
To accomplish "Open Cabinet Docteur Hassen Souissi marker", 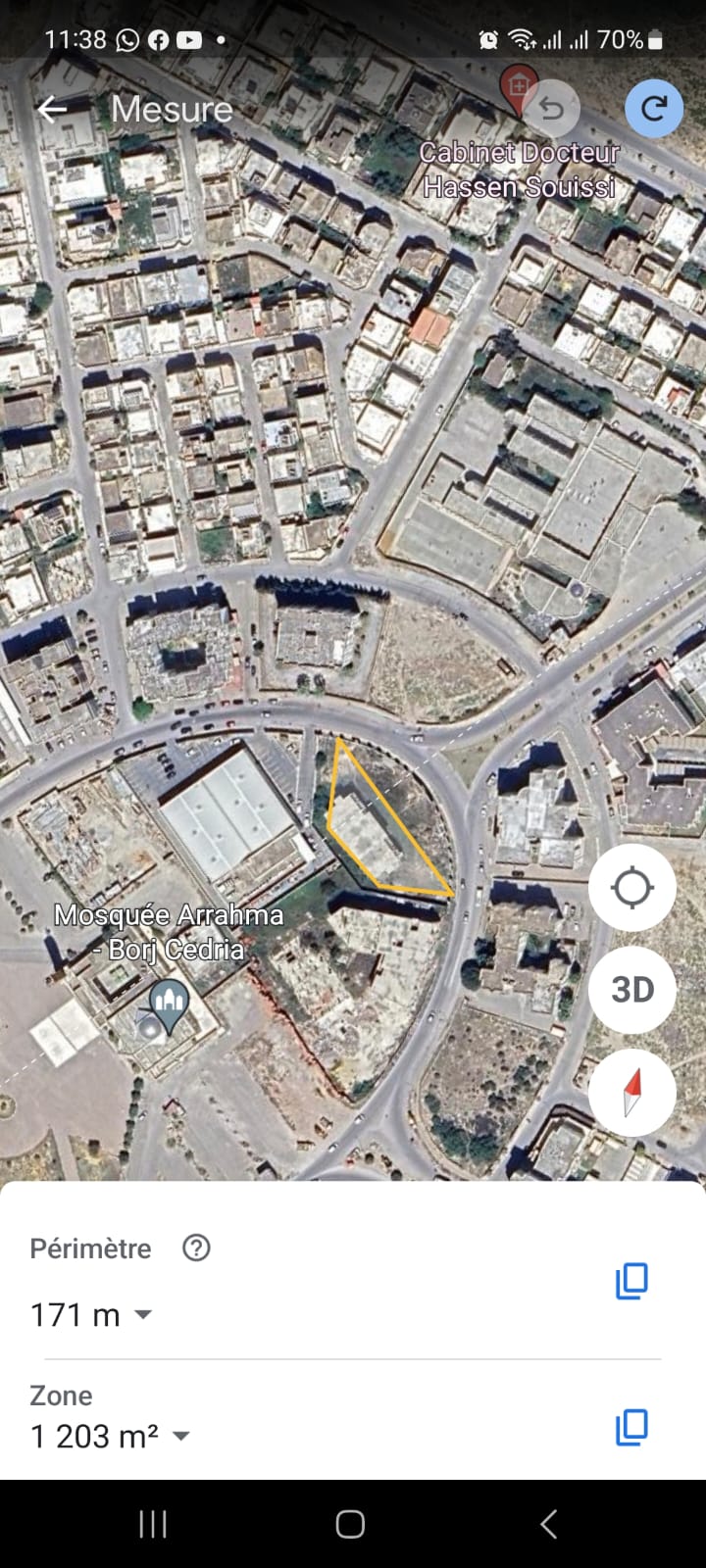I will point(519,88).
